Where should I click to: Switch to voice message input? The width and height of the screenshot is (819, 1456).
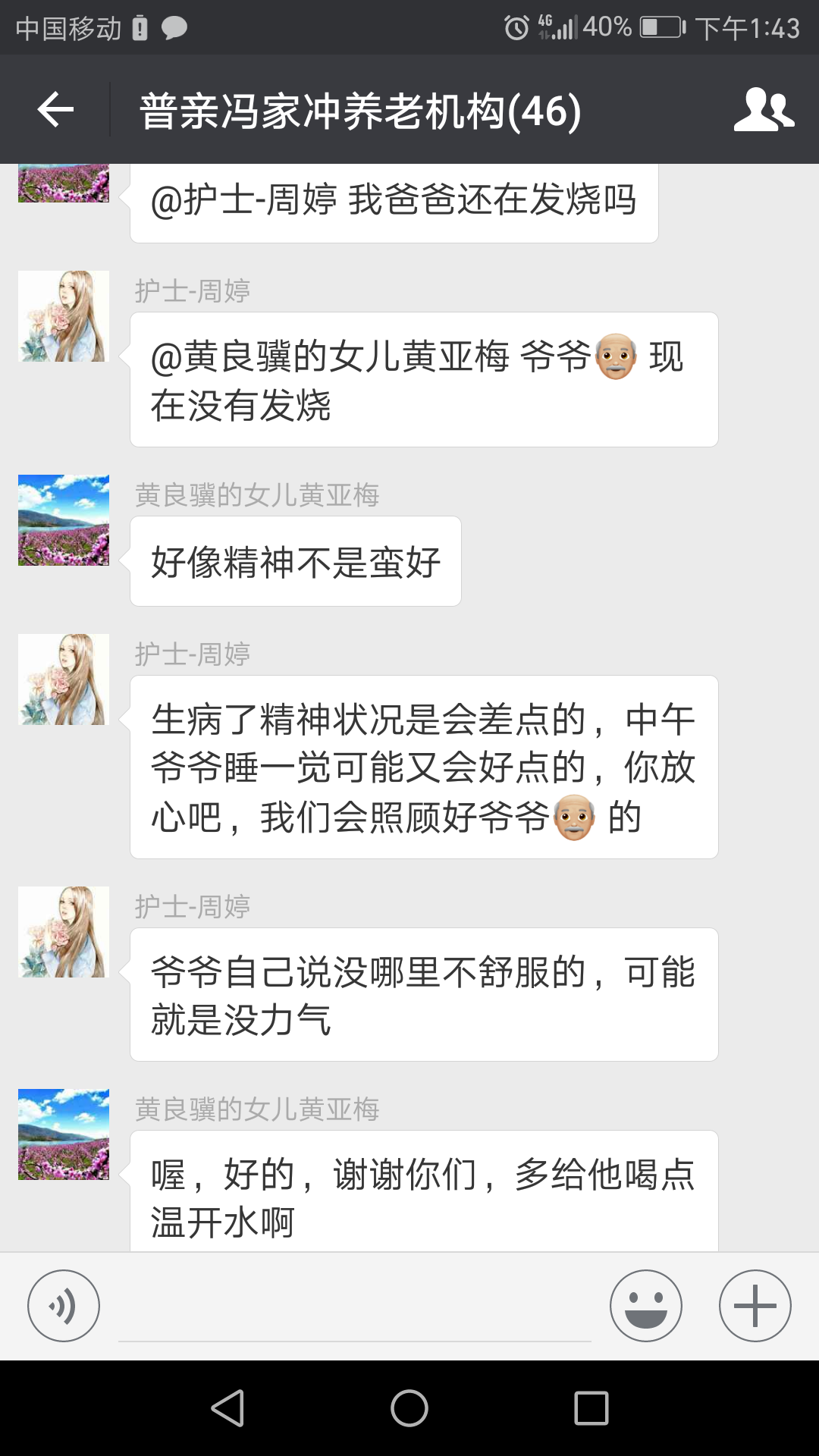click(64, 1306)
